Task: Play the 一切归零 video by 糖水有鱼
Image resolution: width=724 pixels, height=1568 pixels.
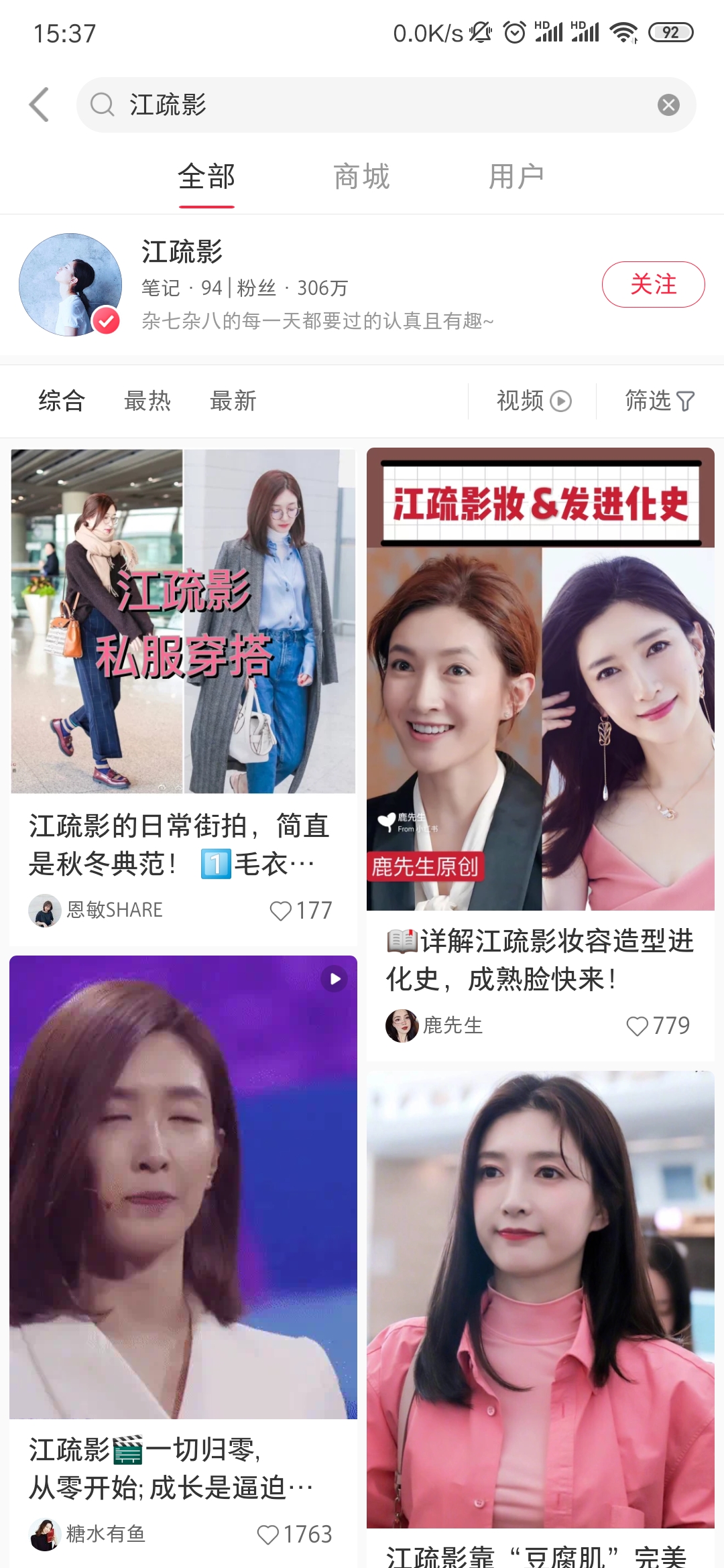Action: [183, 1186]
